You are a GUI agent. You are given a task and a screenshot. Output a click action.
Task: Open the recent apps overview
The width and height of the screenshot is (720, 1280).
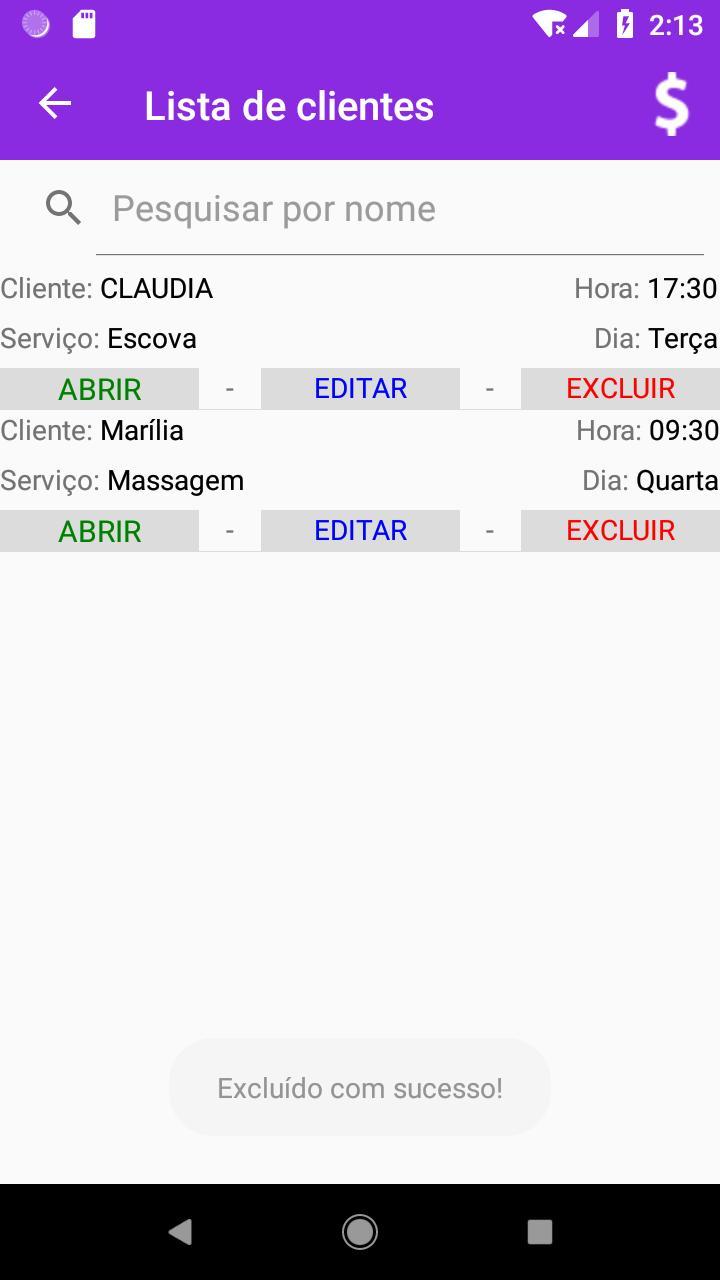[540, 1232]
